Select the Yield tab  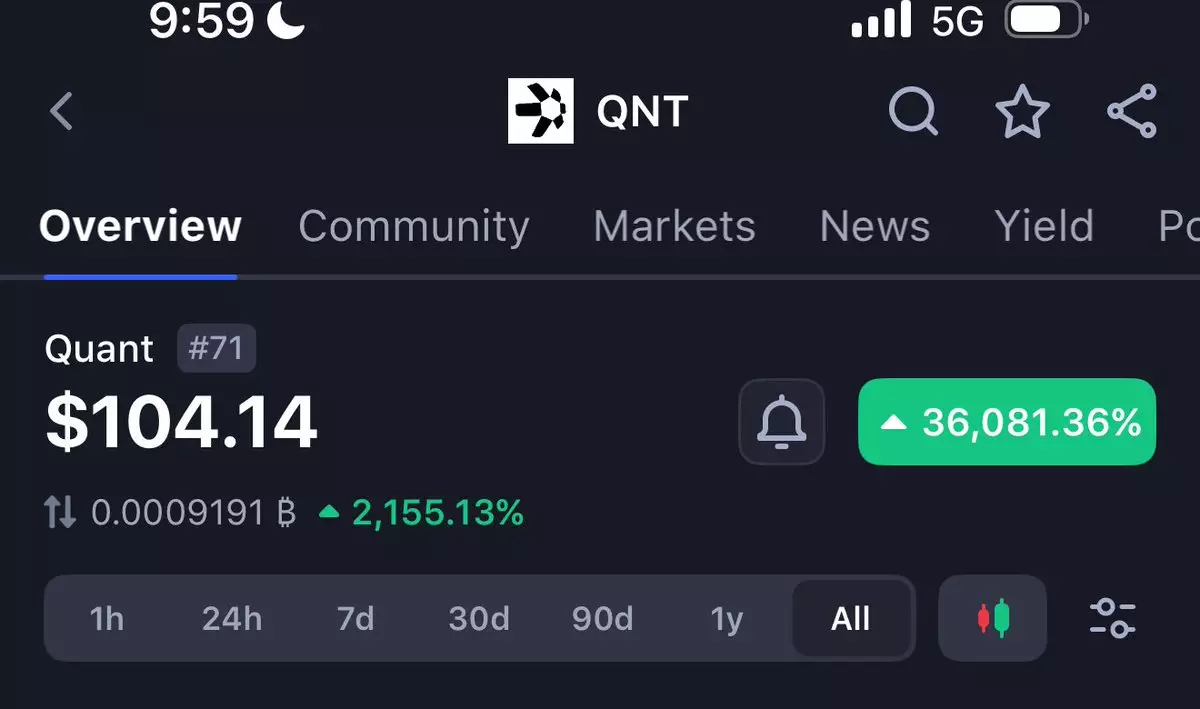pos(1044,227)
